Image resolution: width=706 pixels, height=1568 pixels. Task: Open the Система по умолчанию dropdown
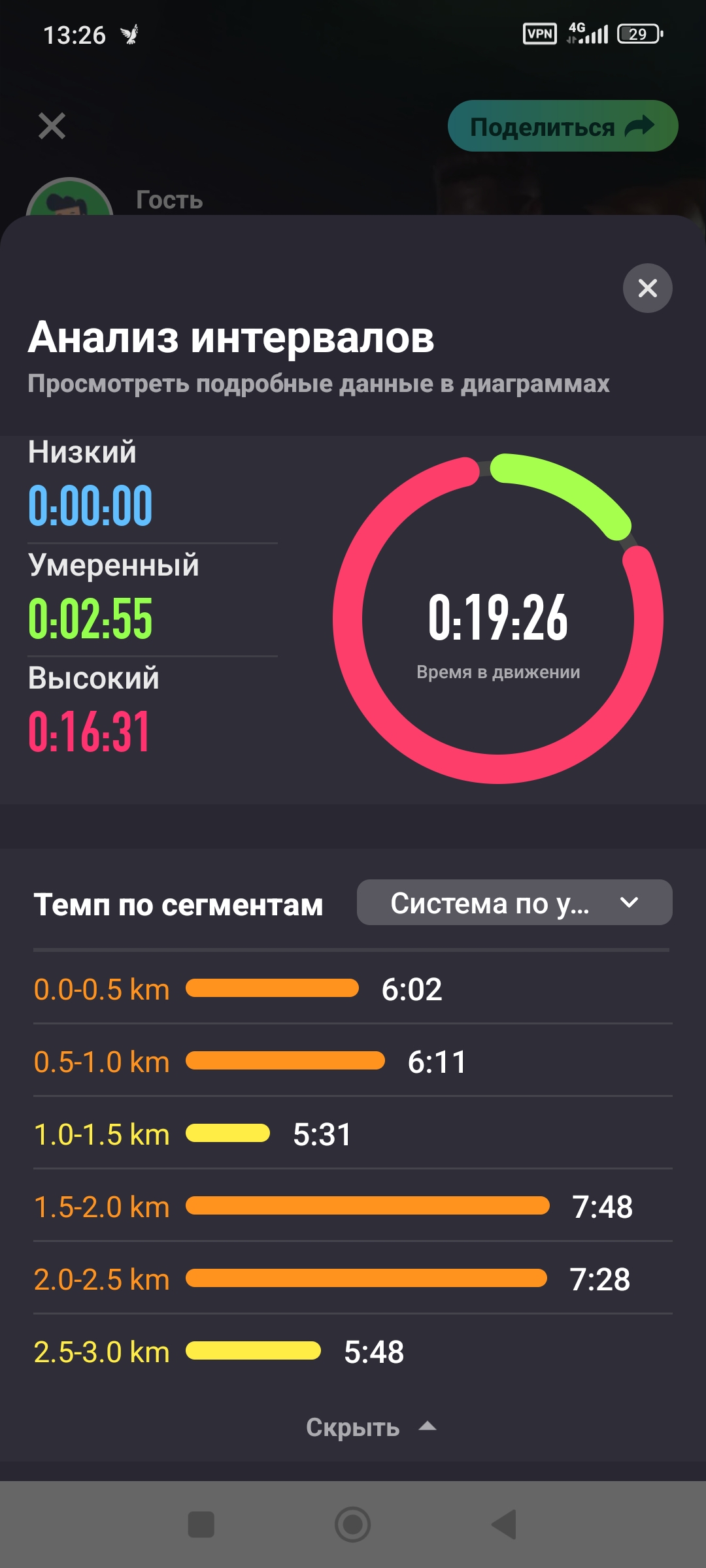[514, 902]
